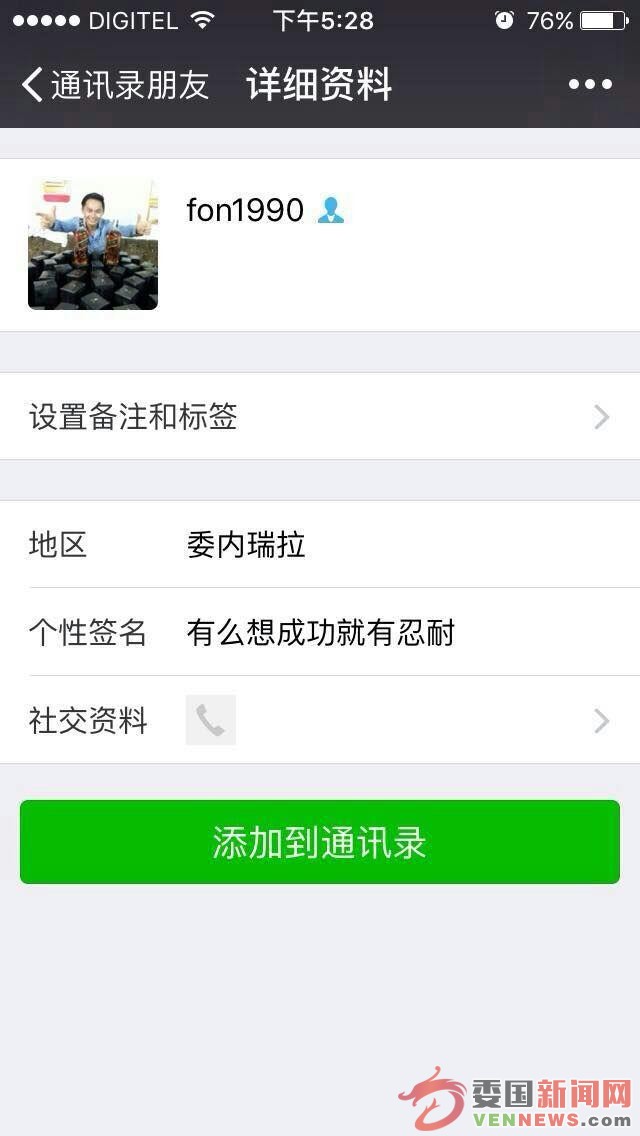Image resolution: width=640 pixels, height=1136 pixels.
Task: Open 设置备注和标签 settings
Action: [320, 417]
